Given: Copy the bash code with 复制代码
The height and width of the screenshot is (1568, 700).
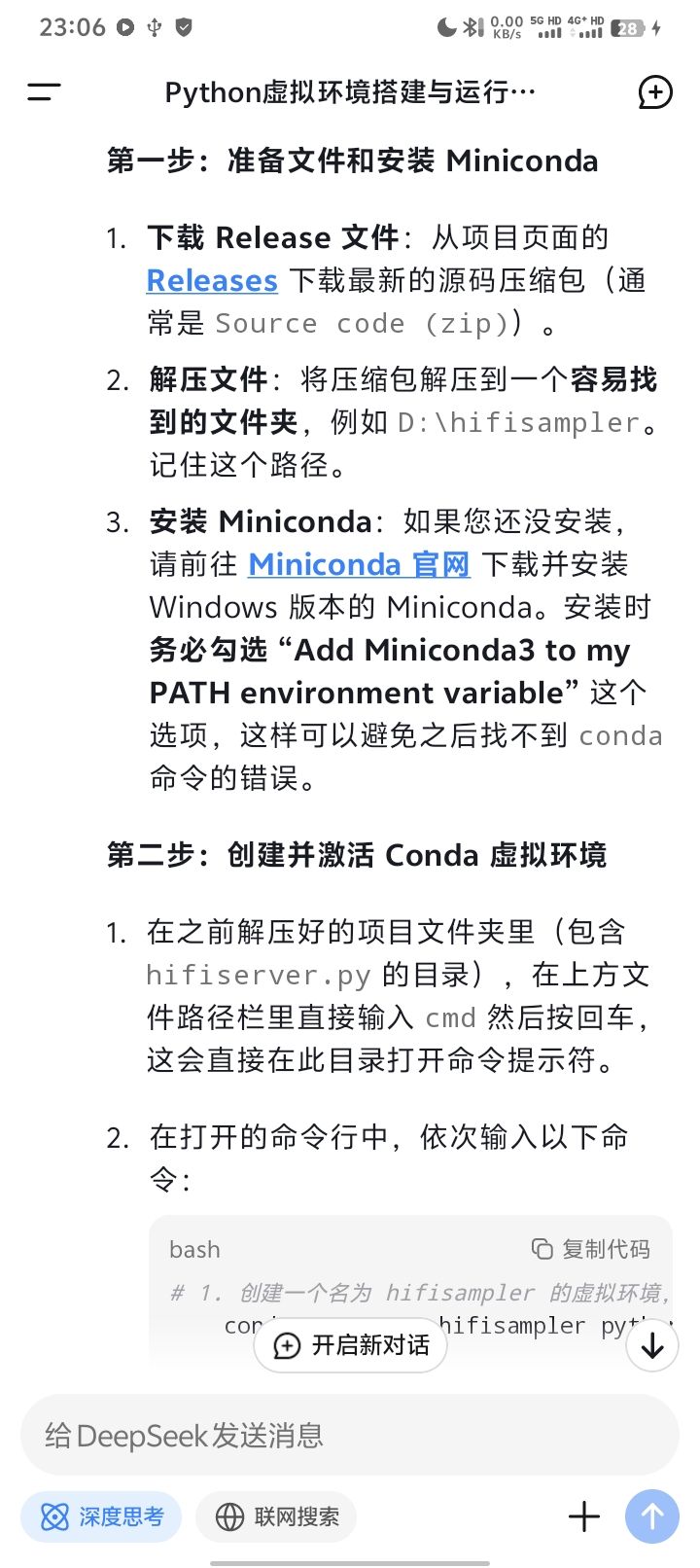Looking at the screenshot, I should (590, 1249).
